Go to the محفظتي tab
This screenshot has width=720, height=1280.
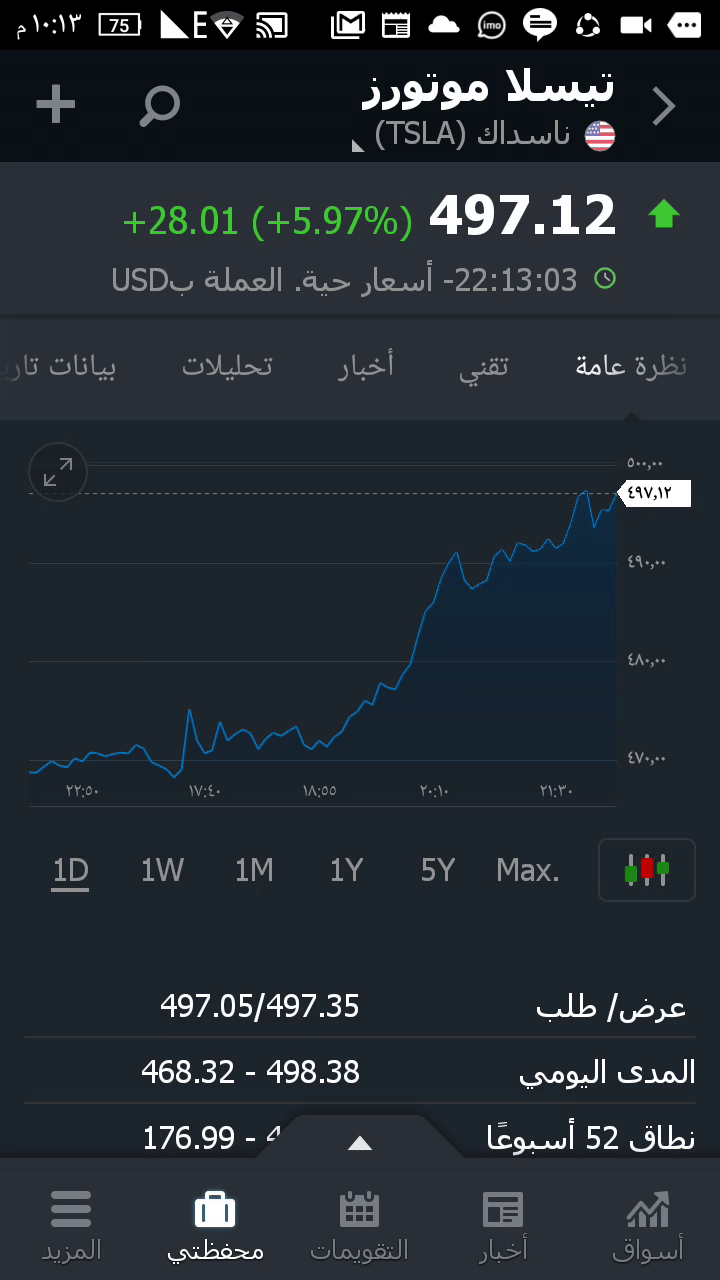(215, 1225)
